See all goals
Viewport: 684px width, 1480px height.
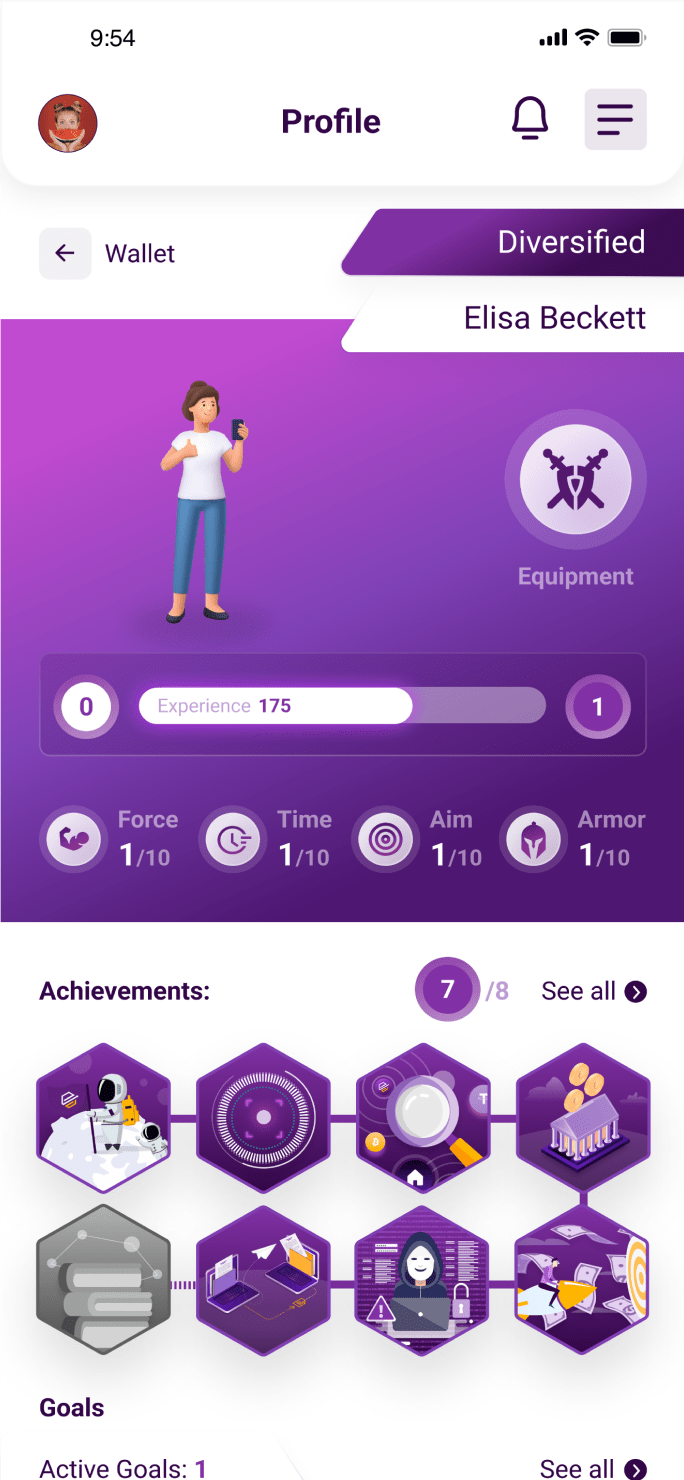point(593,1468)
